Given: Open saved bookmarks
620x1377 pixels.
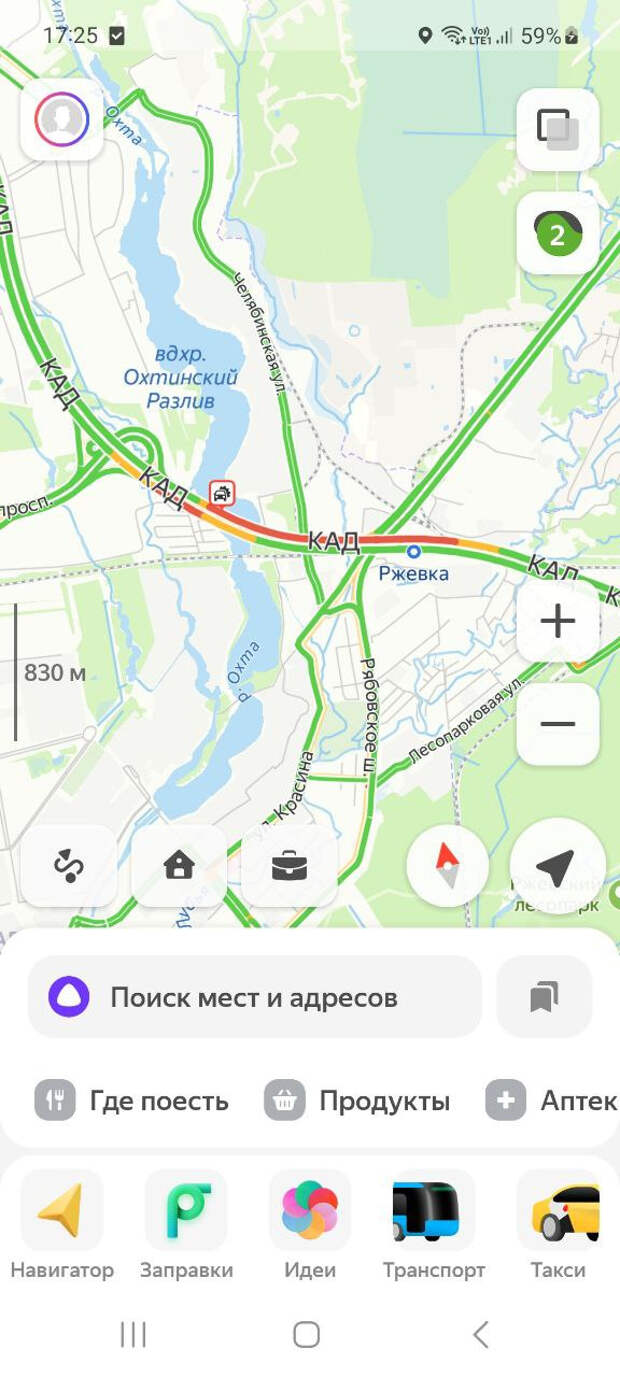Looking at the screenshot, I should pyautogui.click(x=544, y=997).
